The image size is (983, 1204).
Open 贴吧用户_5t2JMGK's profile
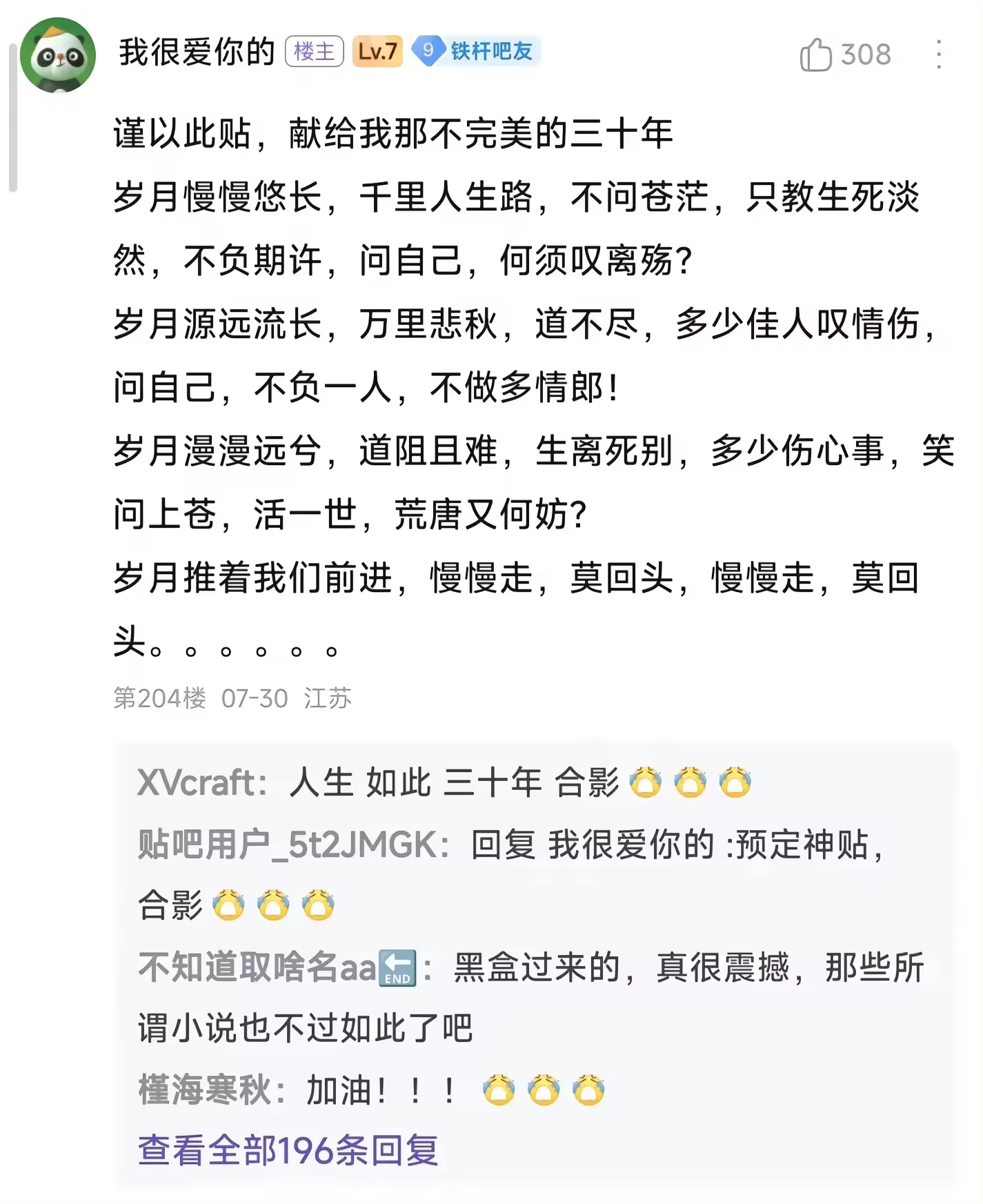pyautogui.click(x=288, y=845)
